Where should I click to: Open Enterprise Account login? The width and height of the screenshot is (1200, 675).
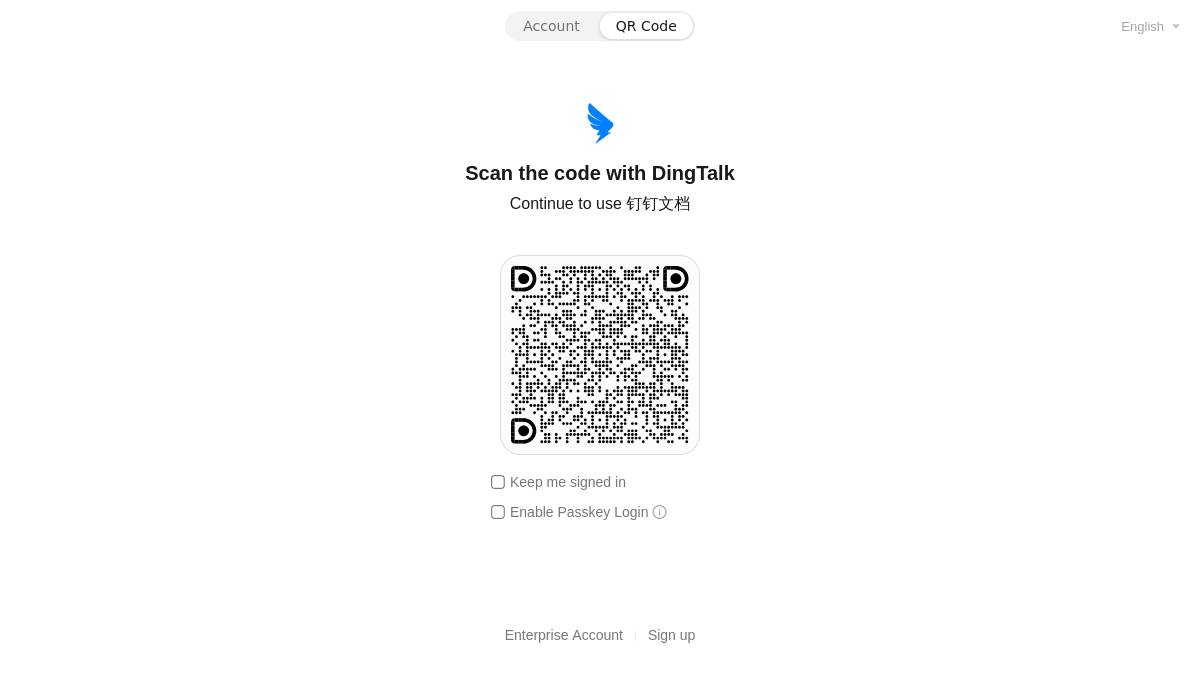point(563,635)
